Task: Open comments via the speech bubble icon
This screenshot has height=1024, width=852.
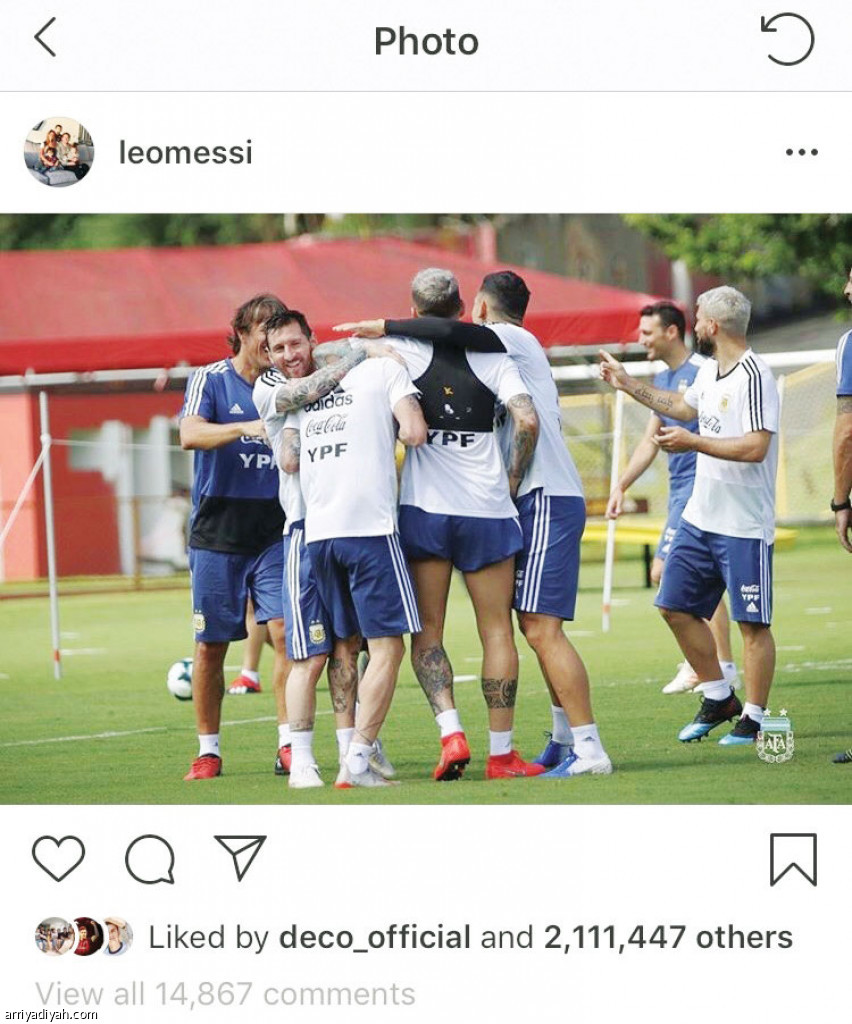Action: [x=150, y=859]
